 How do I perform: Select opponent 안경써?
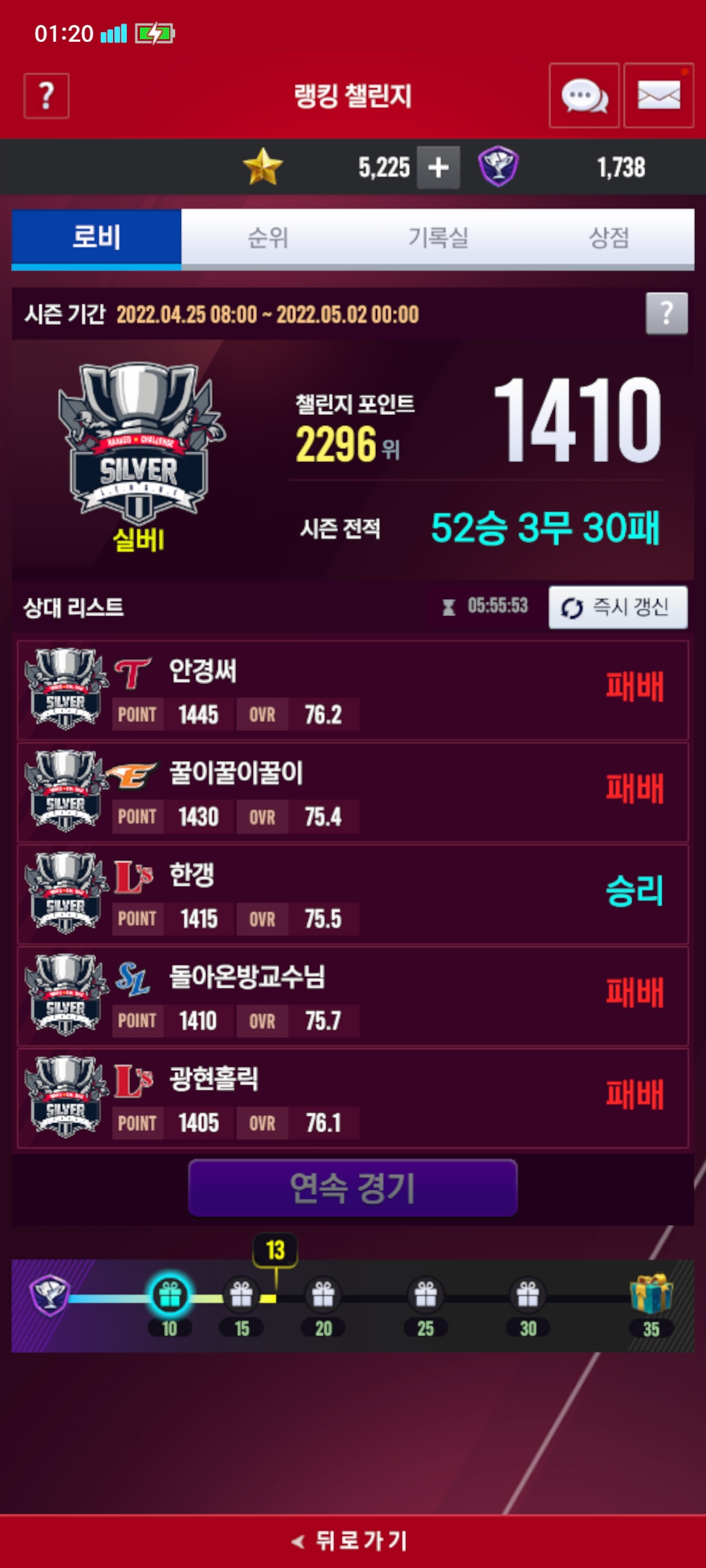point(353,691)
